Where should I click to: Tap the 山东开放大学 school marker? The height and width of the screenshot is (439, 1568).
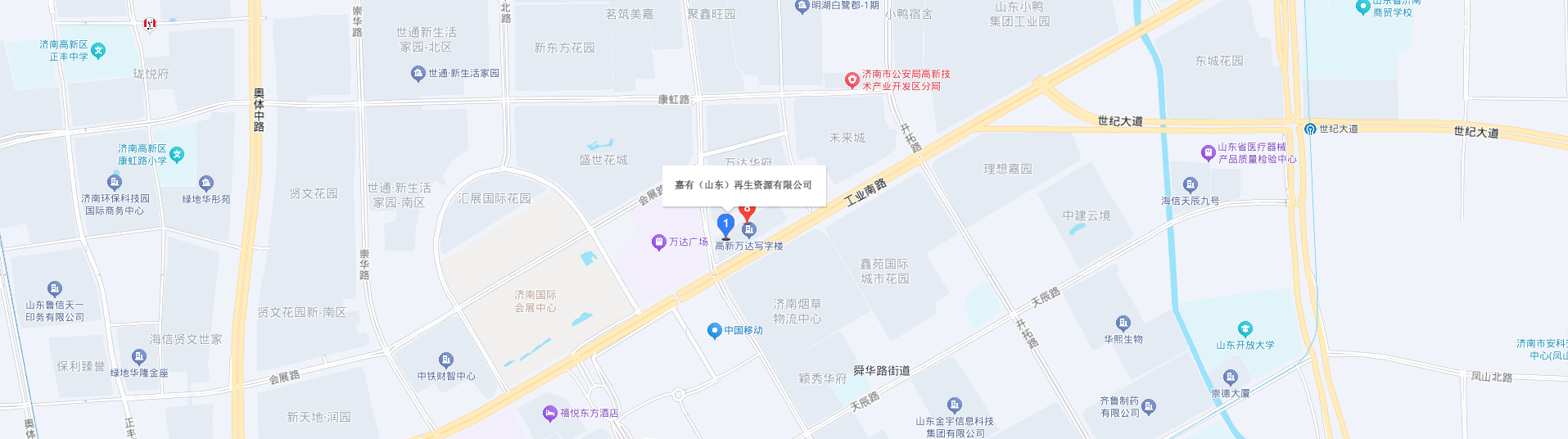coord(1245,329)
